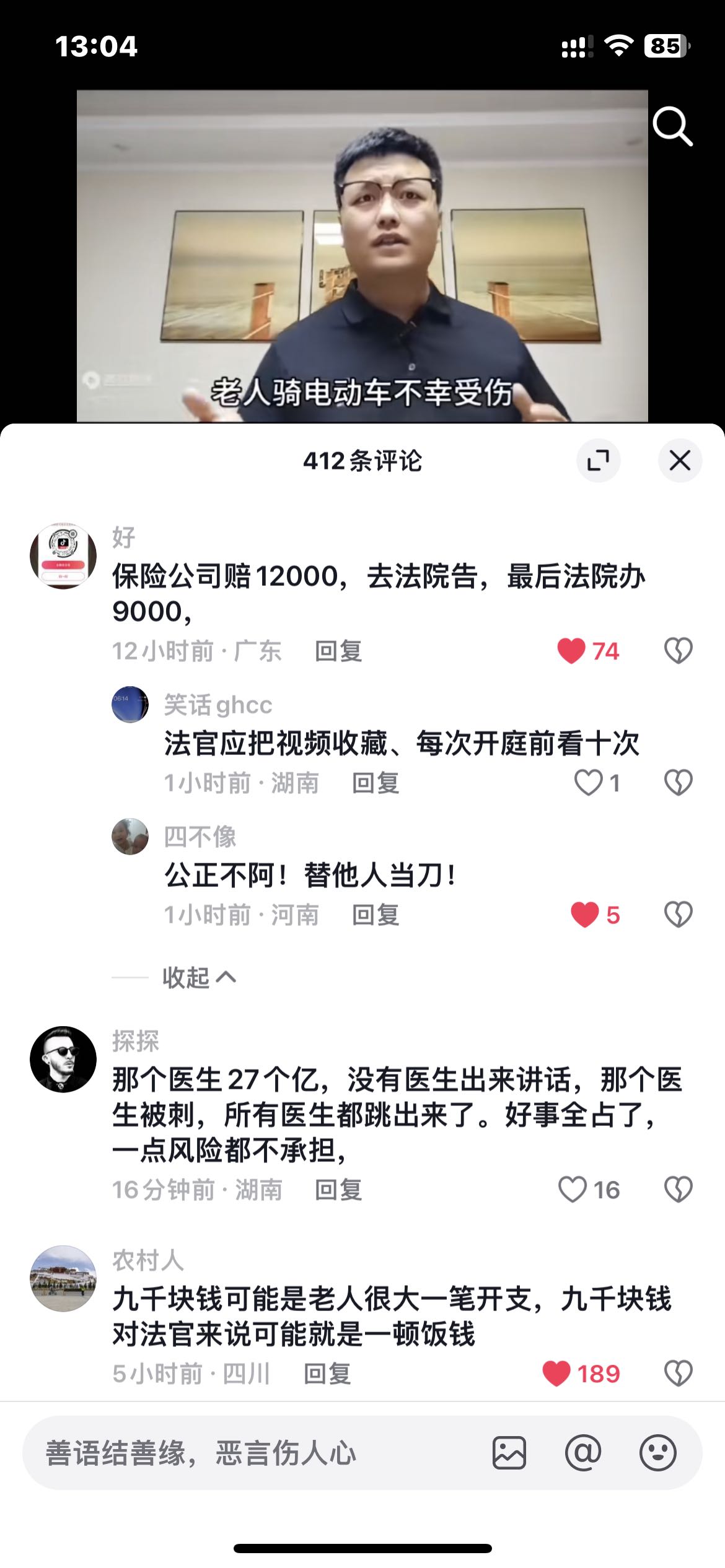Viewport: 725px width, 1568px height.
Task: Like 笑话ghcc's reply about 法官
Action: point(588,783)
